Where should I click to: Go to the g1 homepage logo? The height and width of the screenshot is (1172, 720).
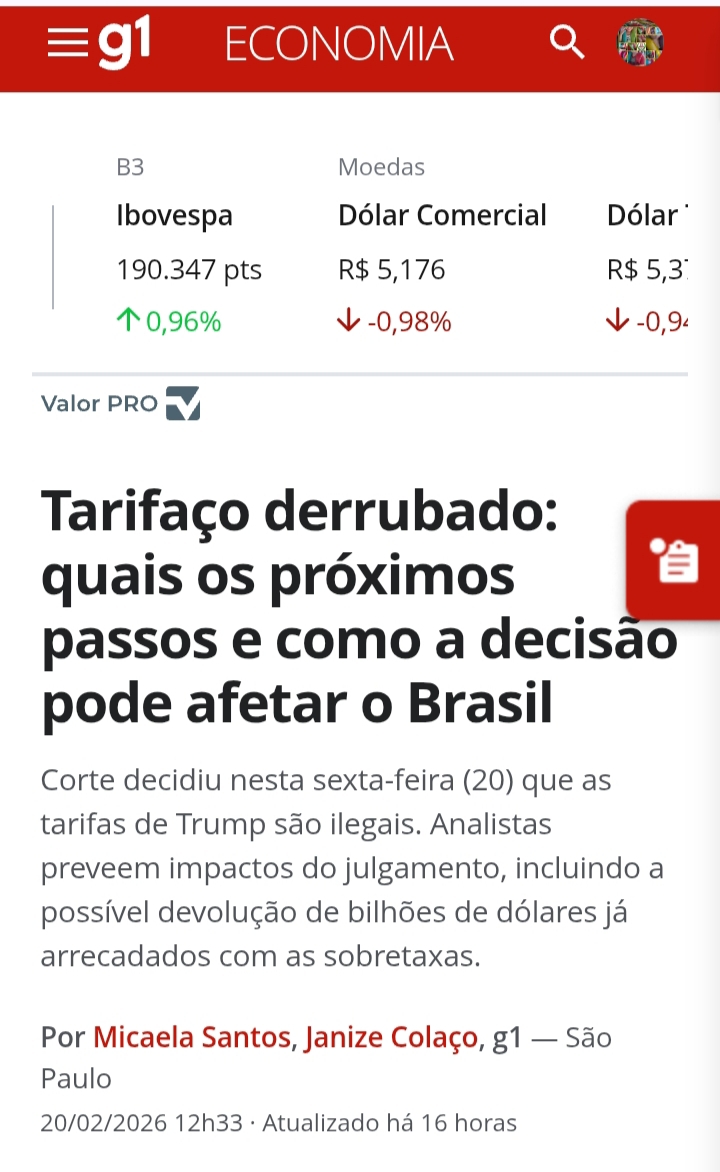(124, 44)
